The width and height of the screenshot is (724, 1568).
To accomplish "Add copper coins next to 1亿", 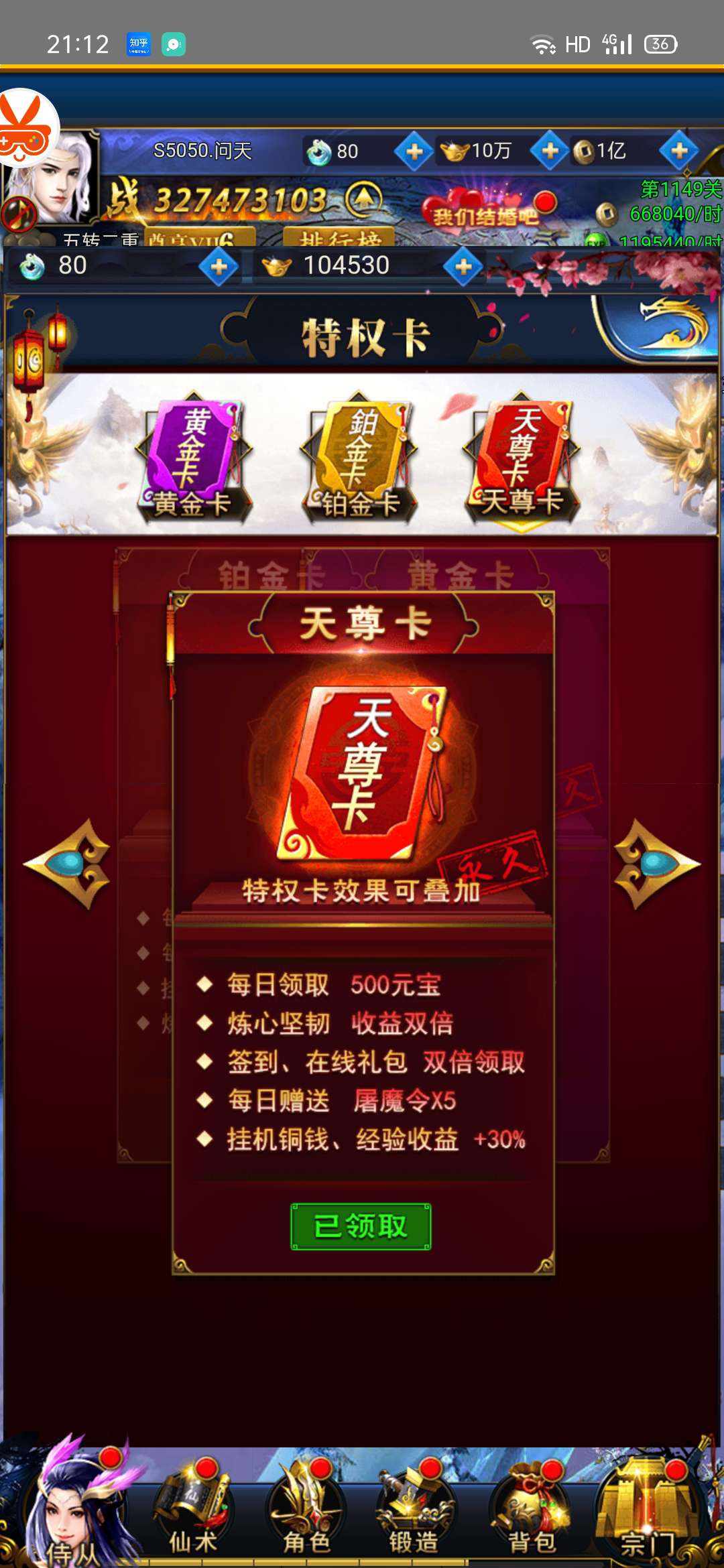I will point(678,151).
